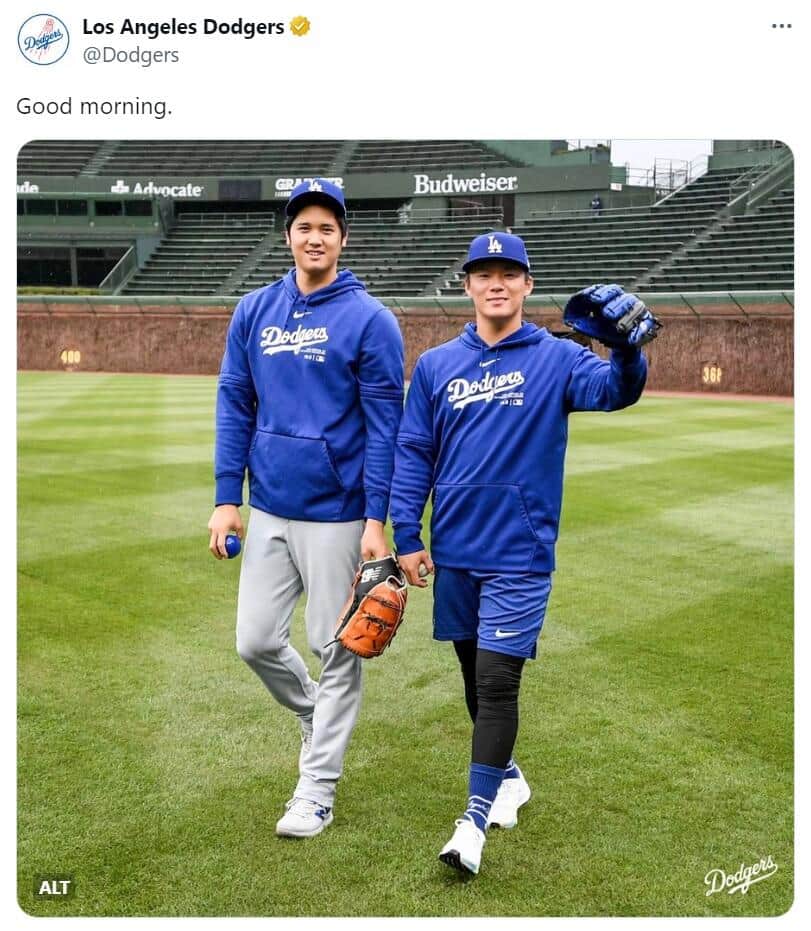
Task: Open the image alt text description
Action: [56, 885]
